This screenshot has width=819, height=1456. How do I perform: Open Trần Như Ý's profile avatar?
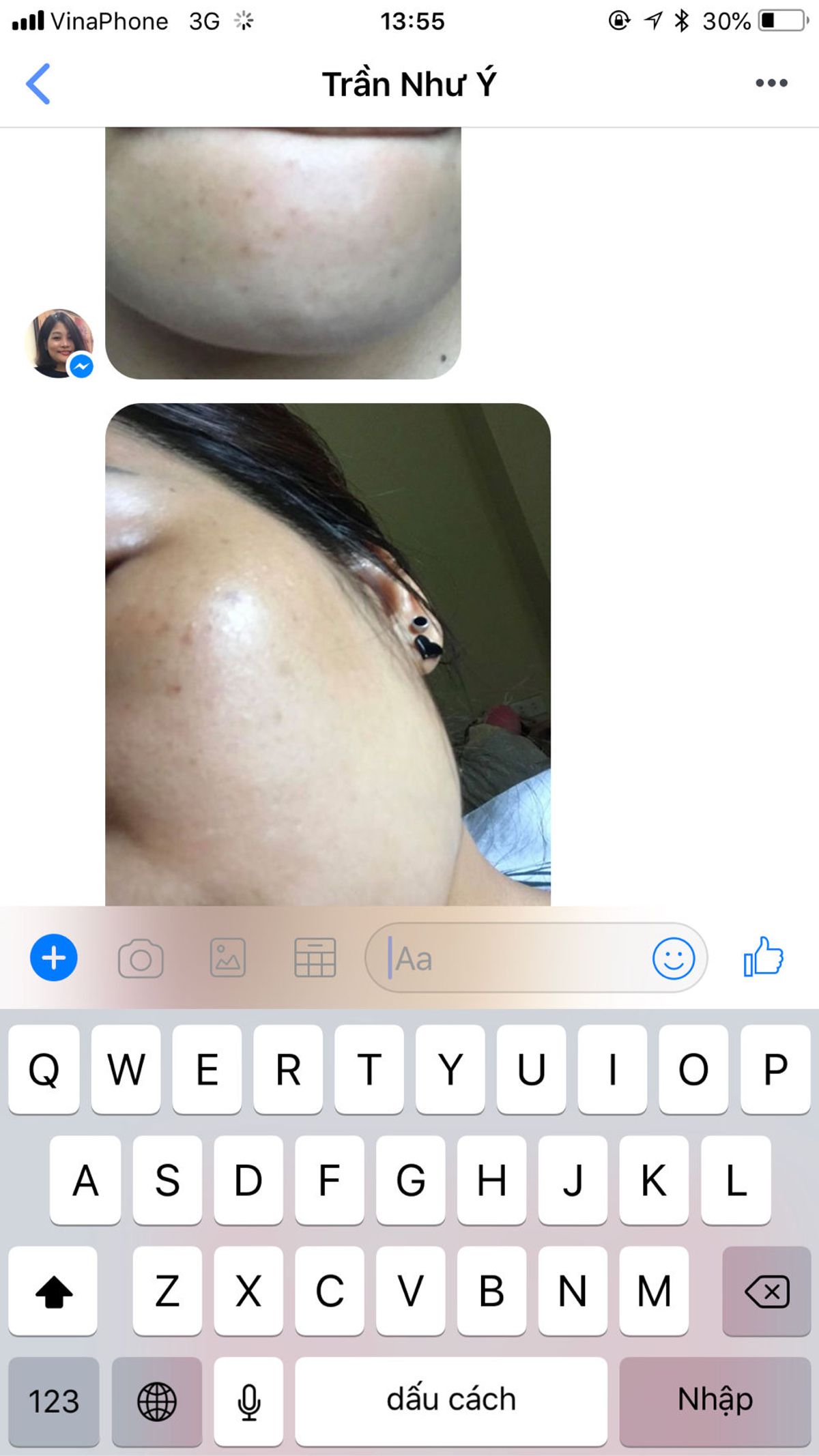pyautogui.click(x=59, y=343)
